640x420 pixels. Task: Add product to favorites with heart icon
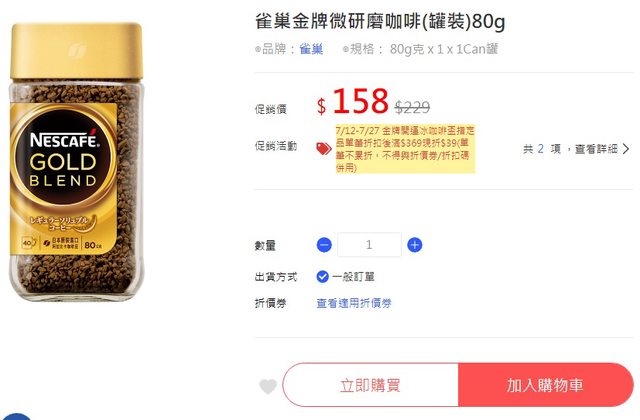pos(267,386)
